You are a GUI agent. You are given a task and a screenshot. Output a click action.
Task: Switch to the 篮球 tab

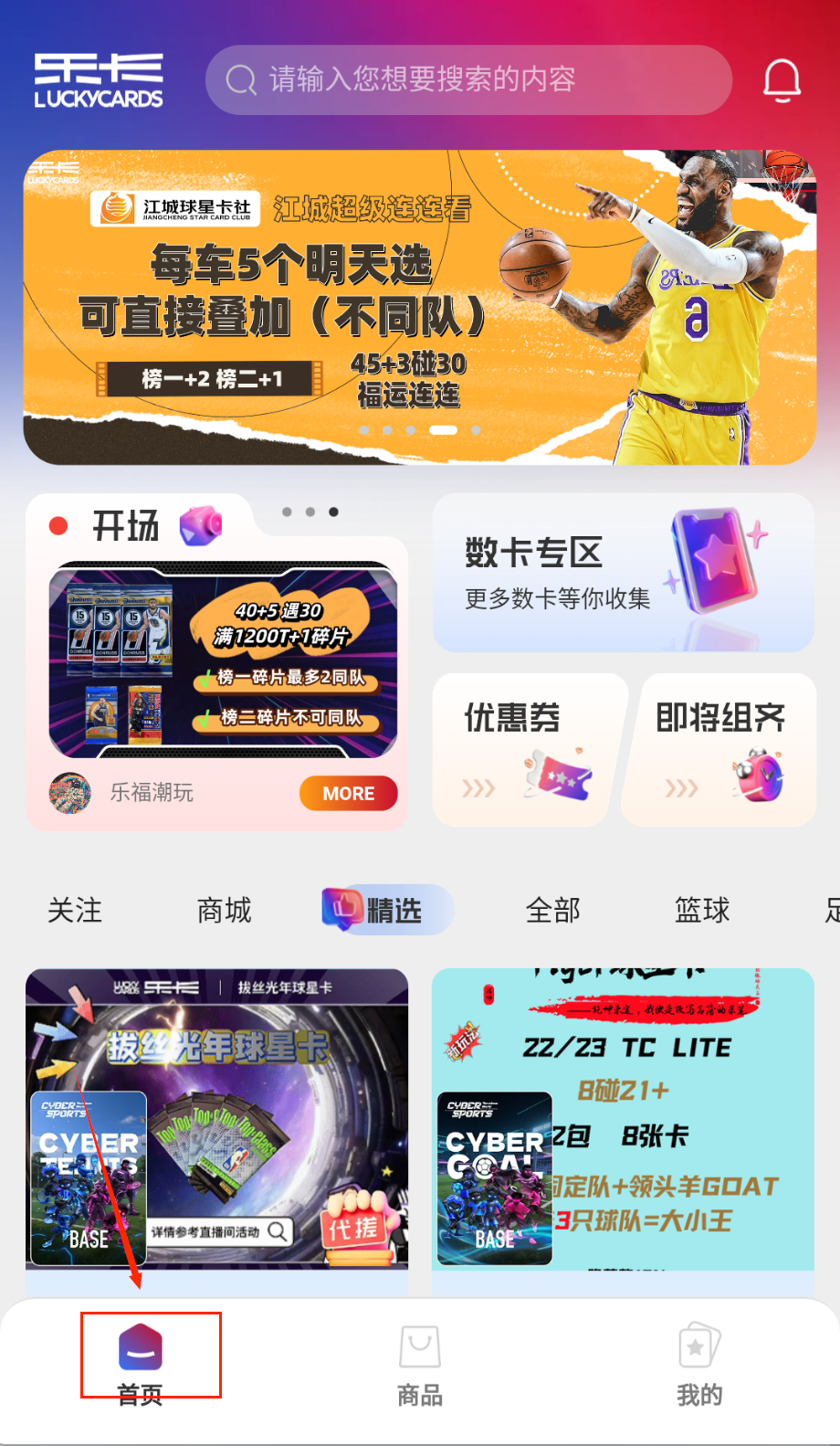(701, 910)
